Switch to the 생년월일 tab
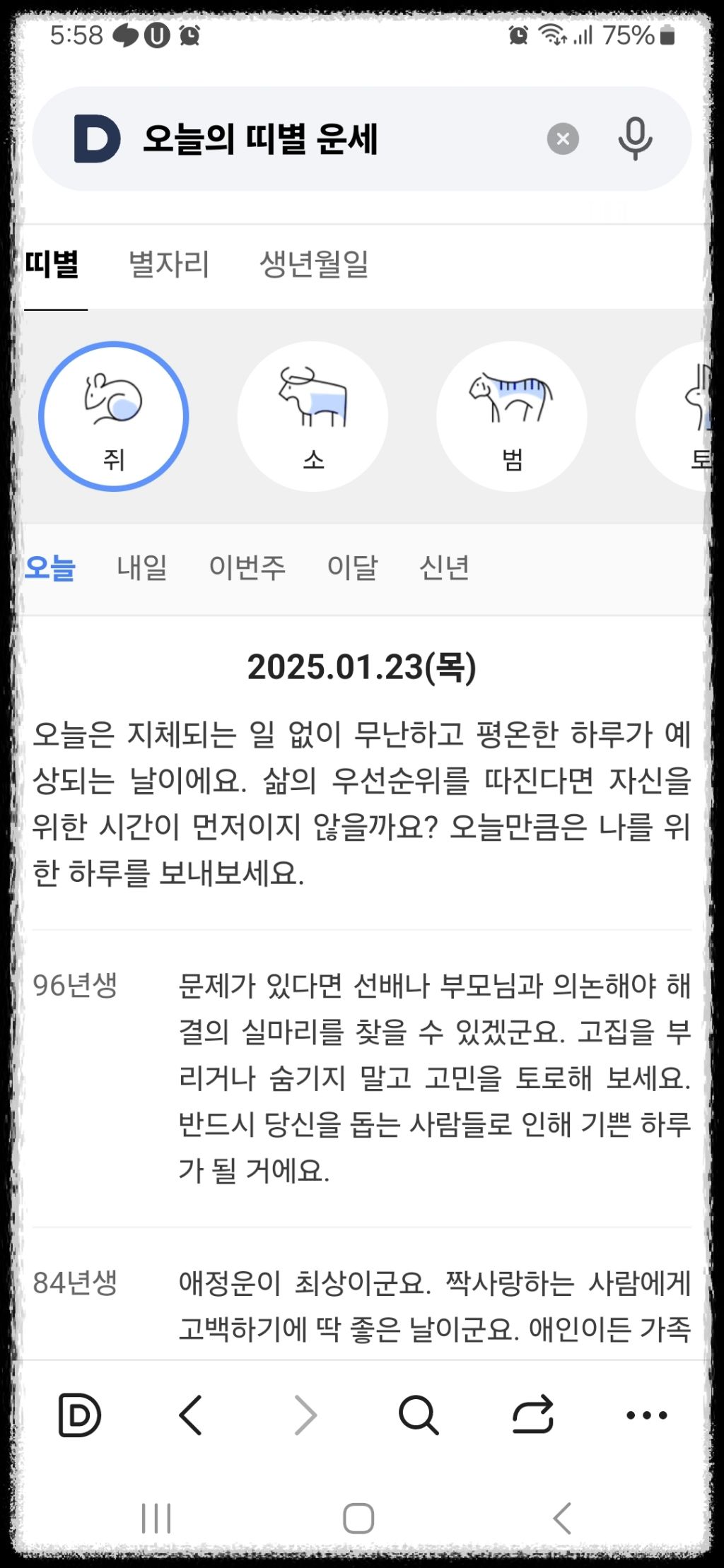 click(x=316, y=266)
